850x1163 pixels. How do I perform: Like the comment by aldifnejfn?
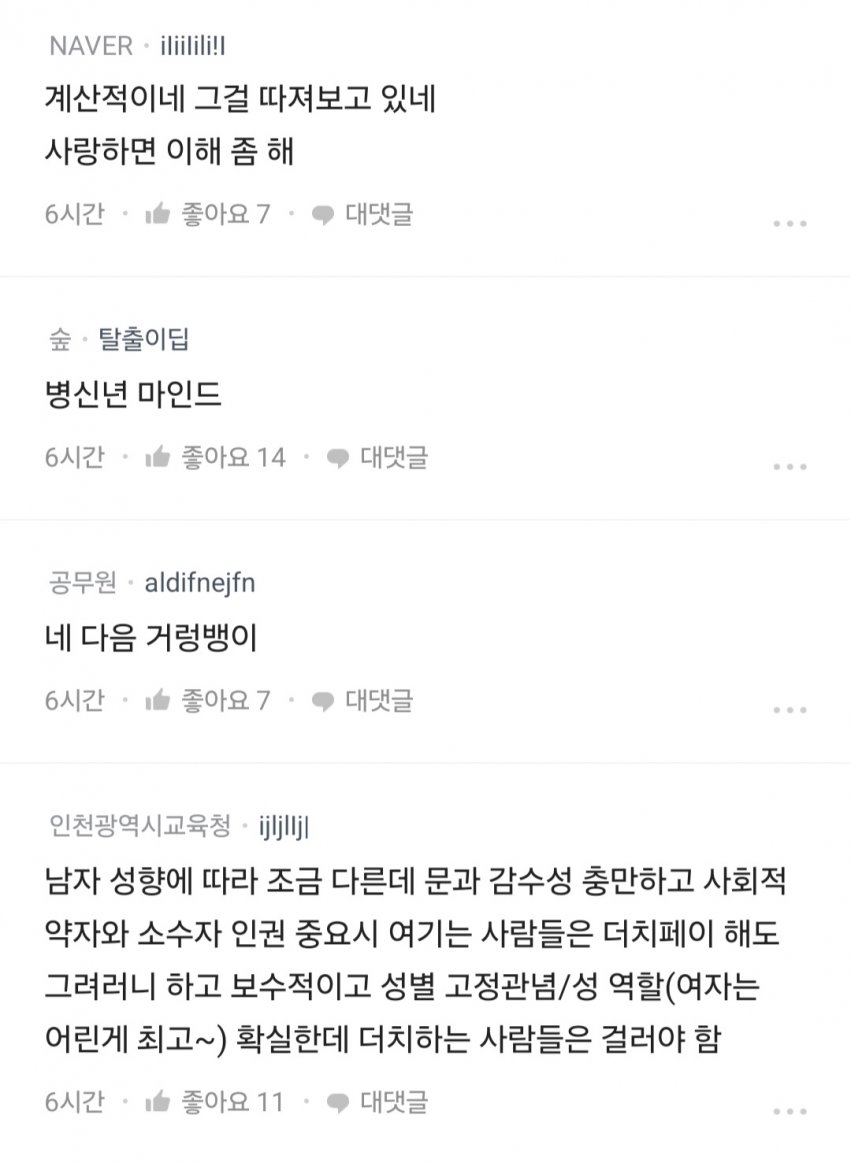pyautogui.click(x=207, y=701)
